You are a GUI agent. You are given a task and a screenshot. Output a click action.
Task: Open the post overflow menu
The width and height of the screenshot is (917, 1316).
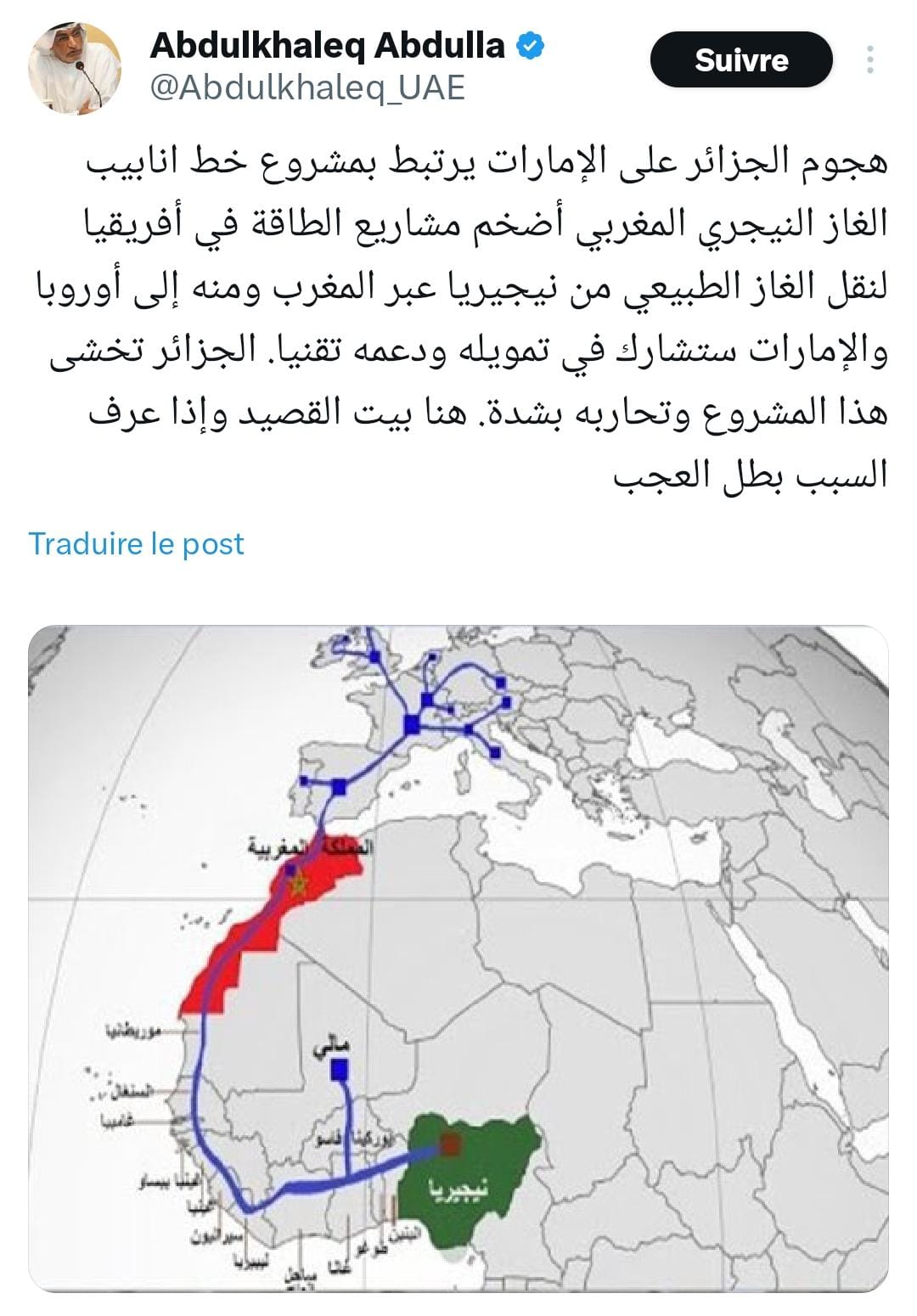[870, 59]
